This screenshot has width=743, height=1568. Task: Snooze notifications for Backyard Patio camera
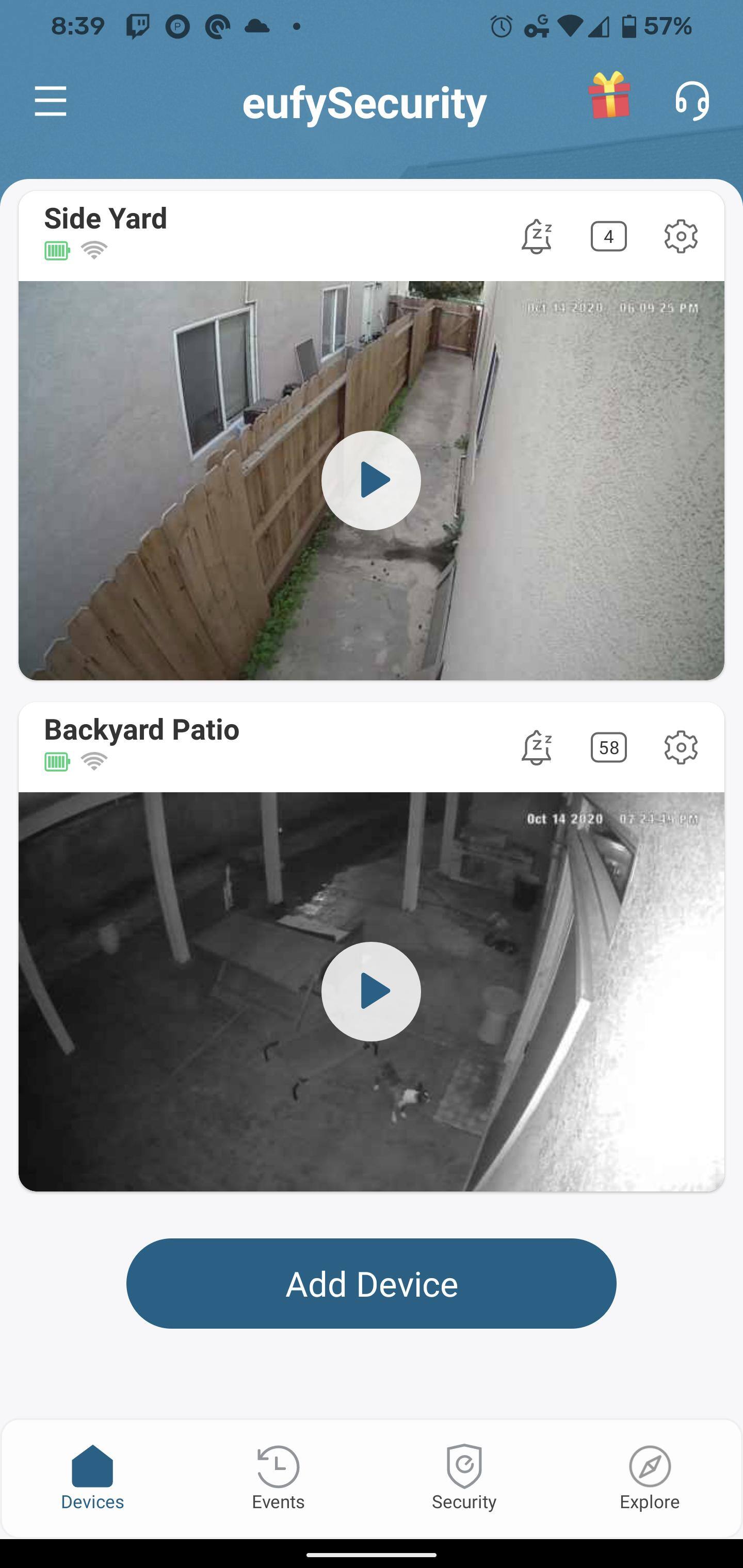tap(537, 747)
